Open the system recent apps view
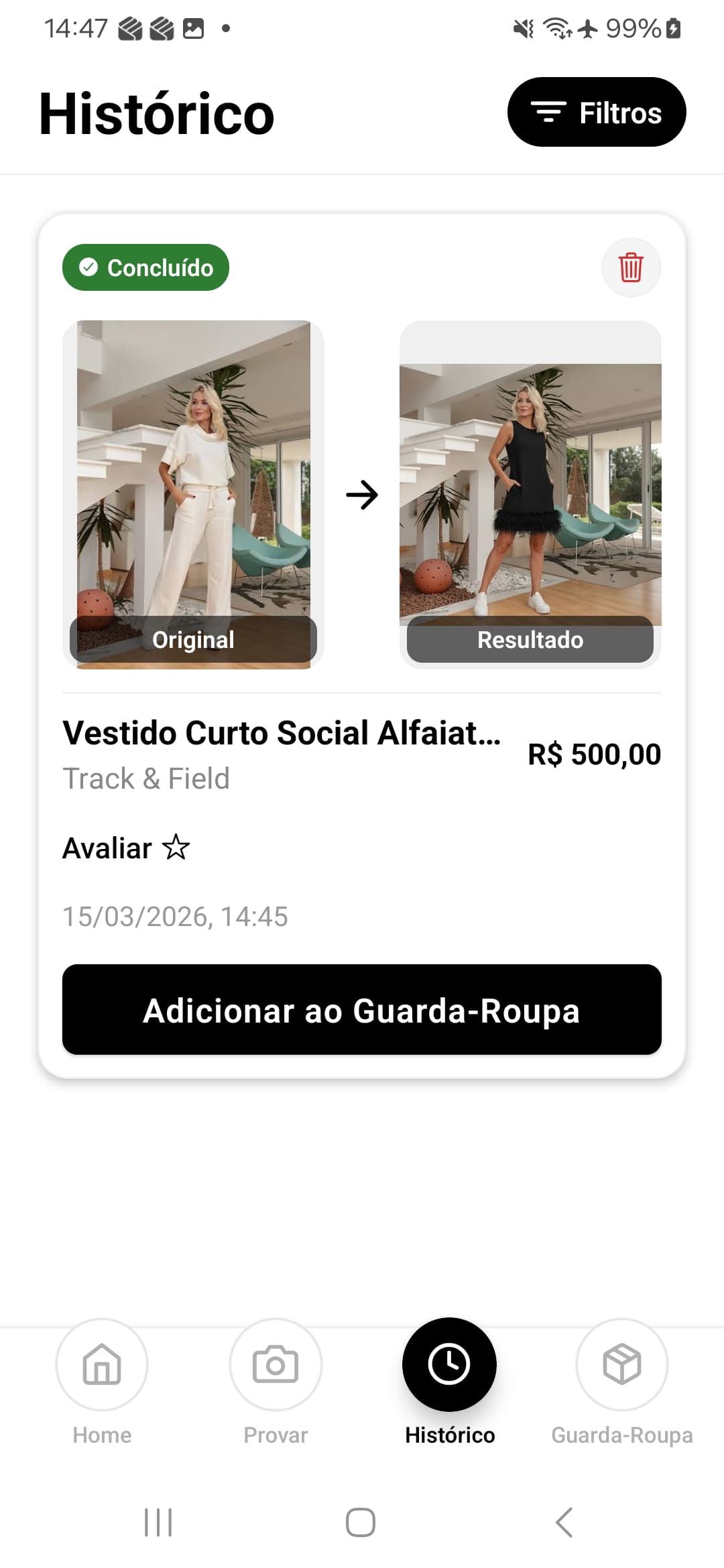 pos(158,1522)
